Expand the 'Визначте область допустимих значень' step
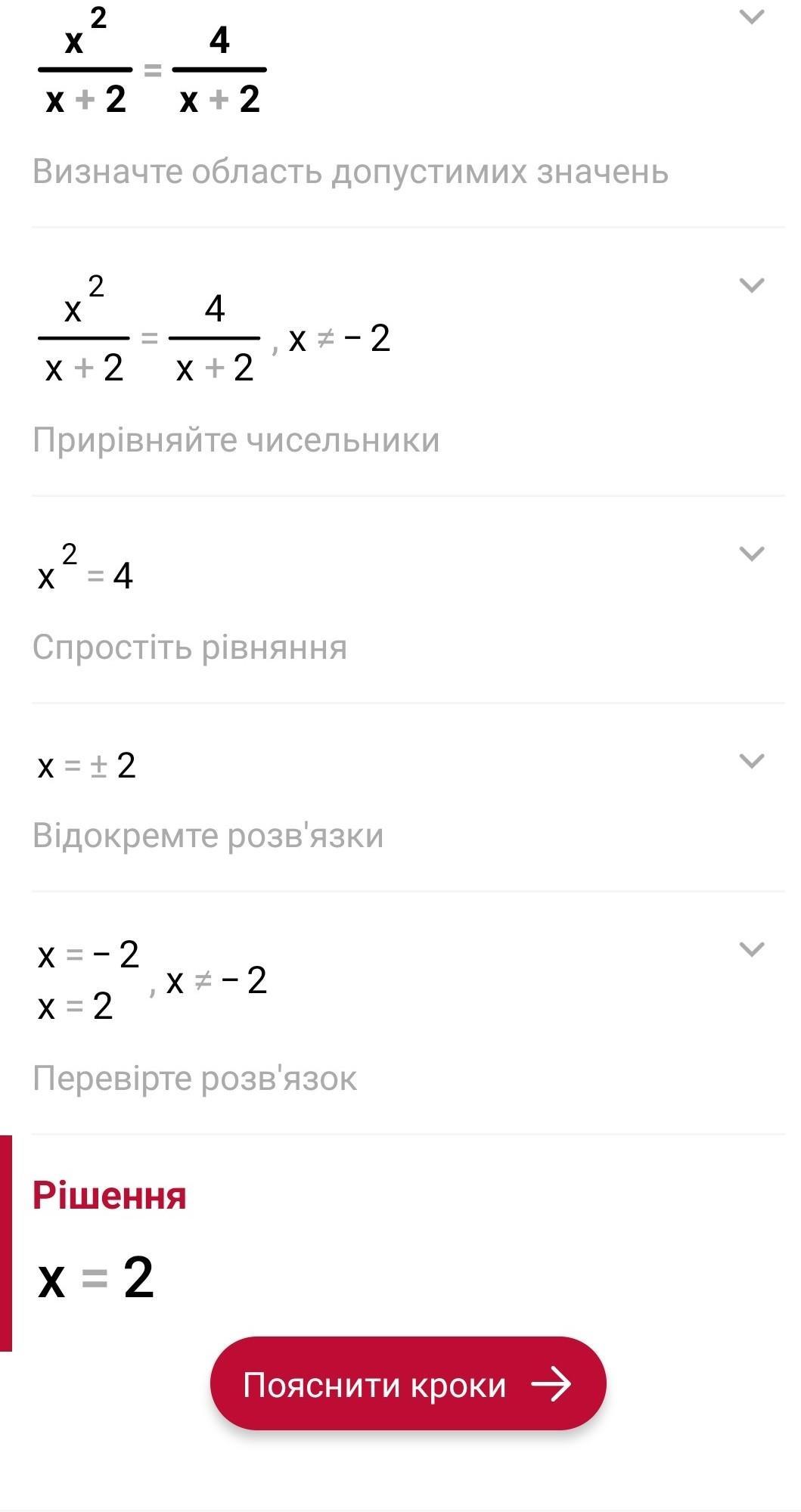 (751, 17)
